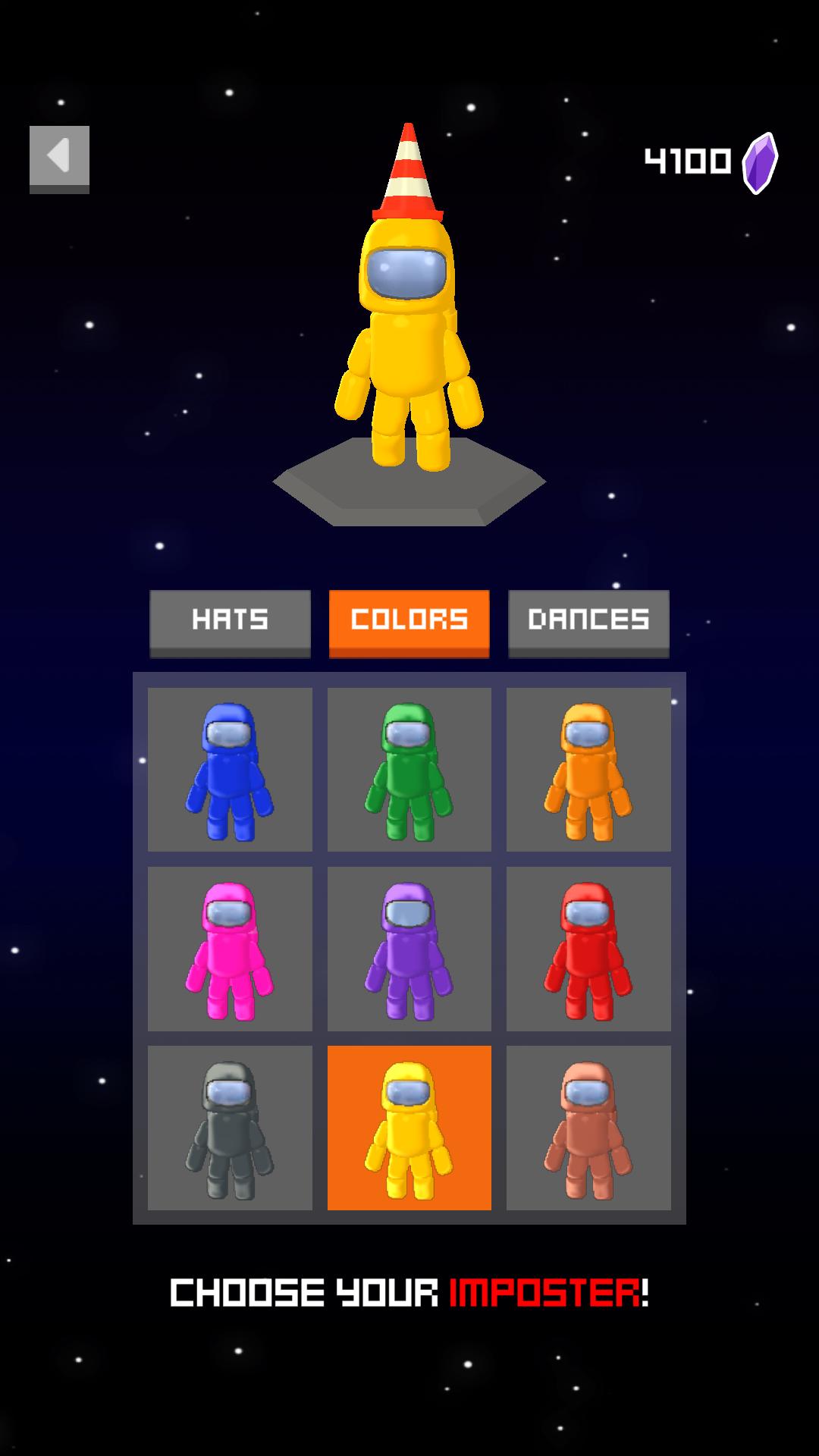Viewport: 819px width, 1456px height.
Task: Switch to the COLORS tab
Action: (409, 620)
